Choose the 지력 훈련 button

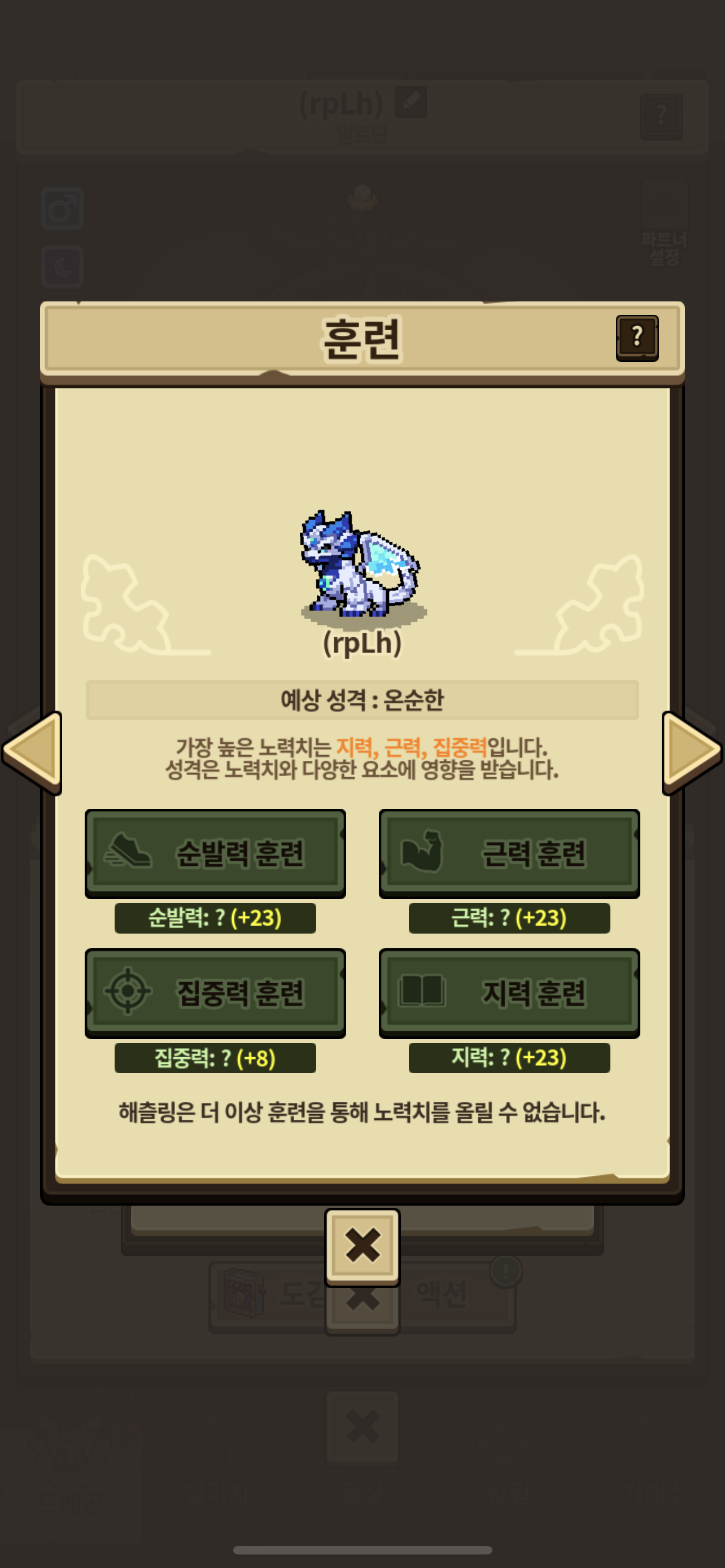[509, 993]
